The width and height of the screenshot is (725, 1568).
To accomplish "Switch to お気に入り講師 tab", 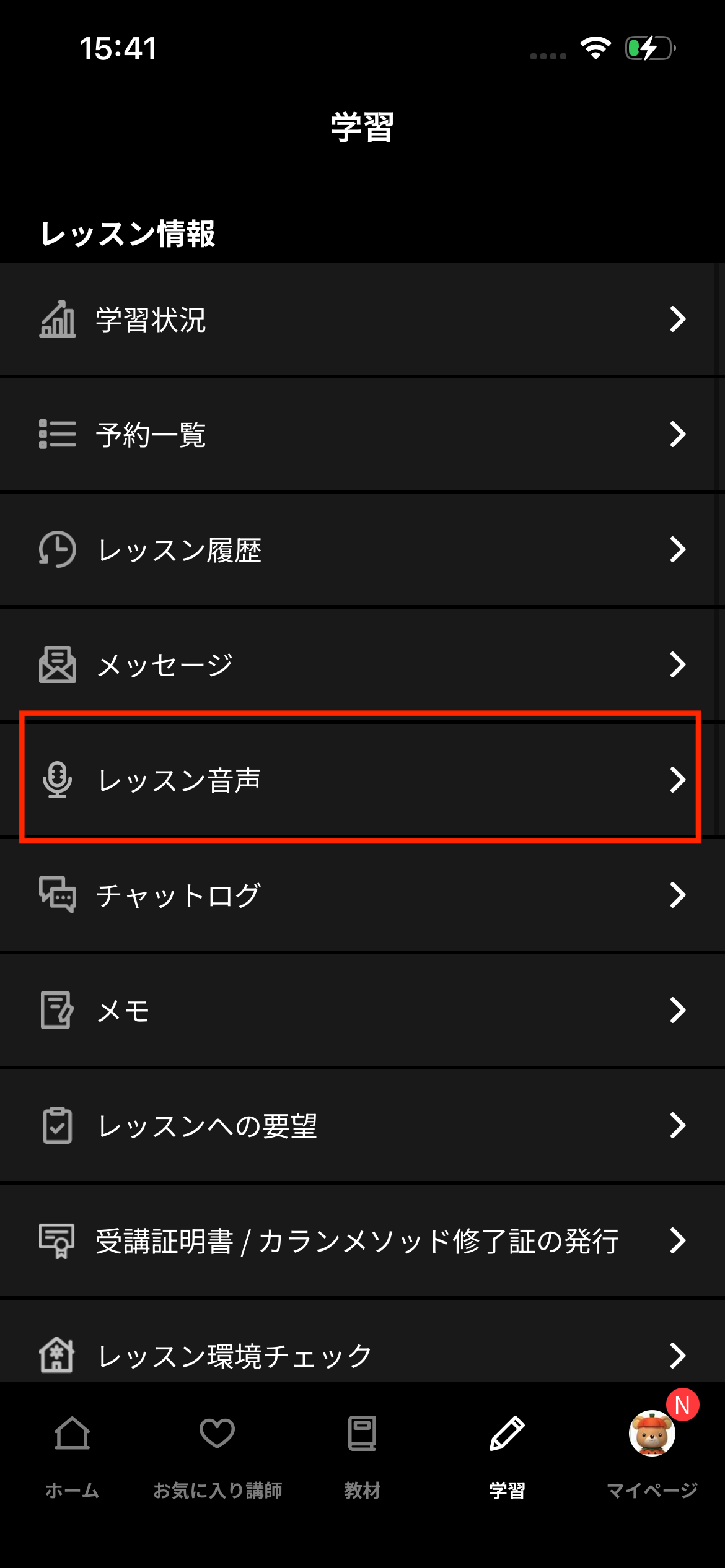I will 217,1455.
